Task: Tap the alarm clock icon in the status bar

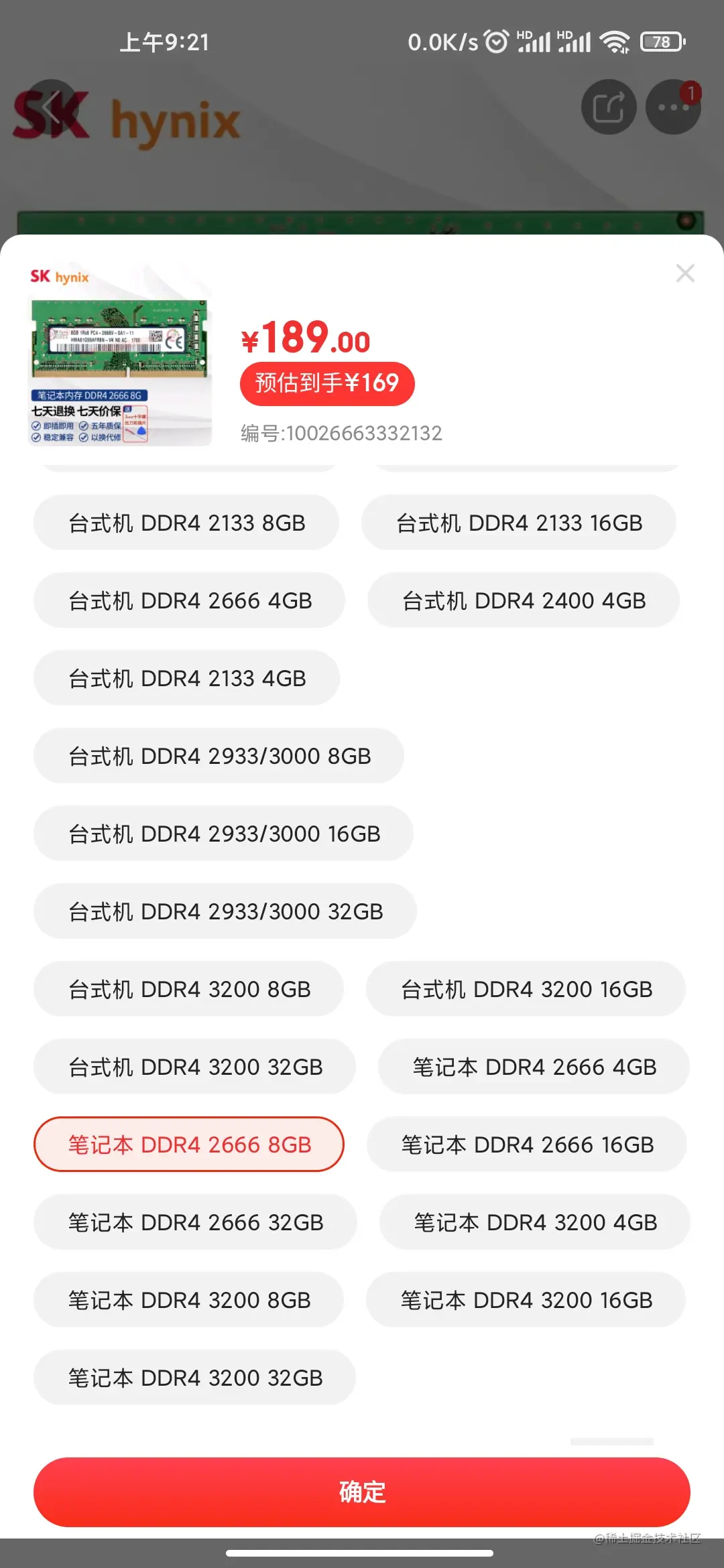Action: (x=495, y=42)
